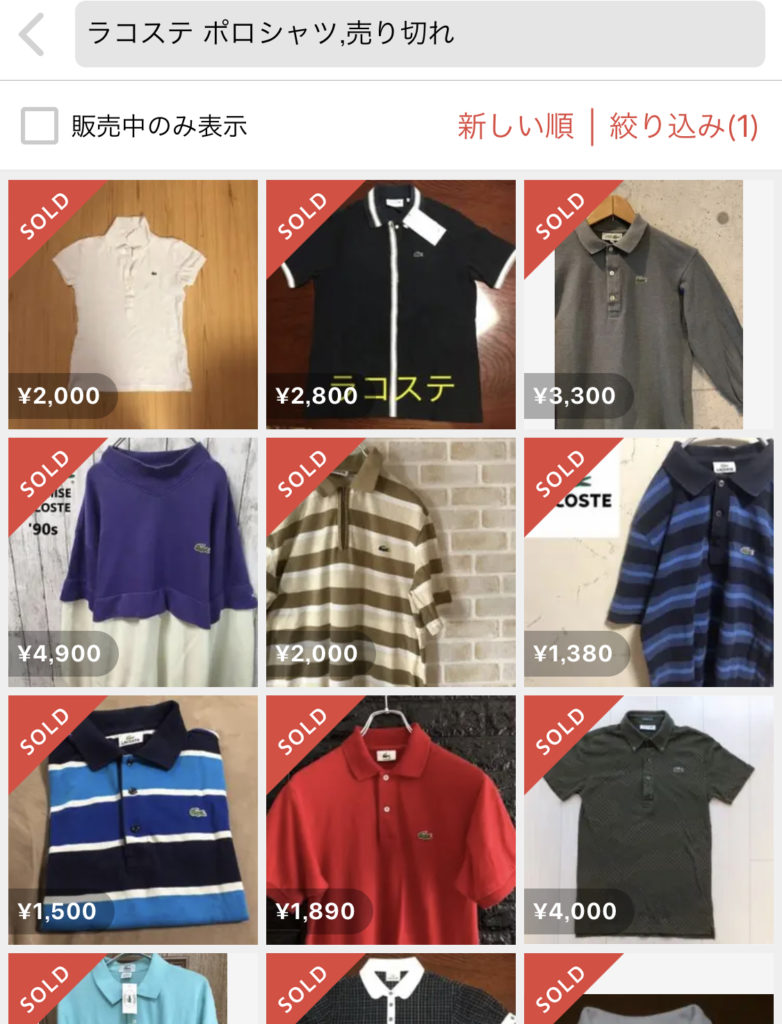Open the folded blue striped polo at ¥1,500
This screenshot has width=782, height=1024.
coord(133,820)
